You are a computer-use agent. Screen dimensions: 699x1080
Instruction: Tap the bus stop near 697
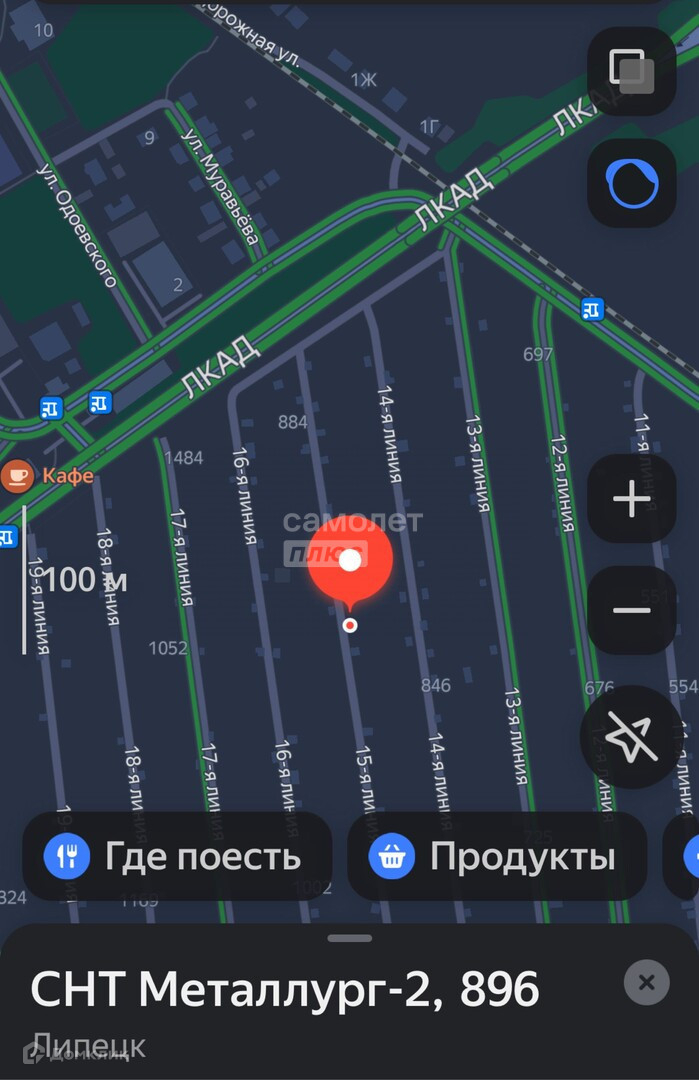tap(592, 309)
